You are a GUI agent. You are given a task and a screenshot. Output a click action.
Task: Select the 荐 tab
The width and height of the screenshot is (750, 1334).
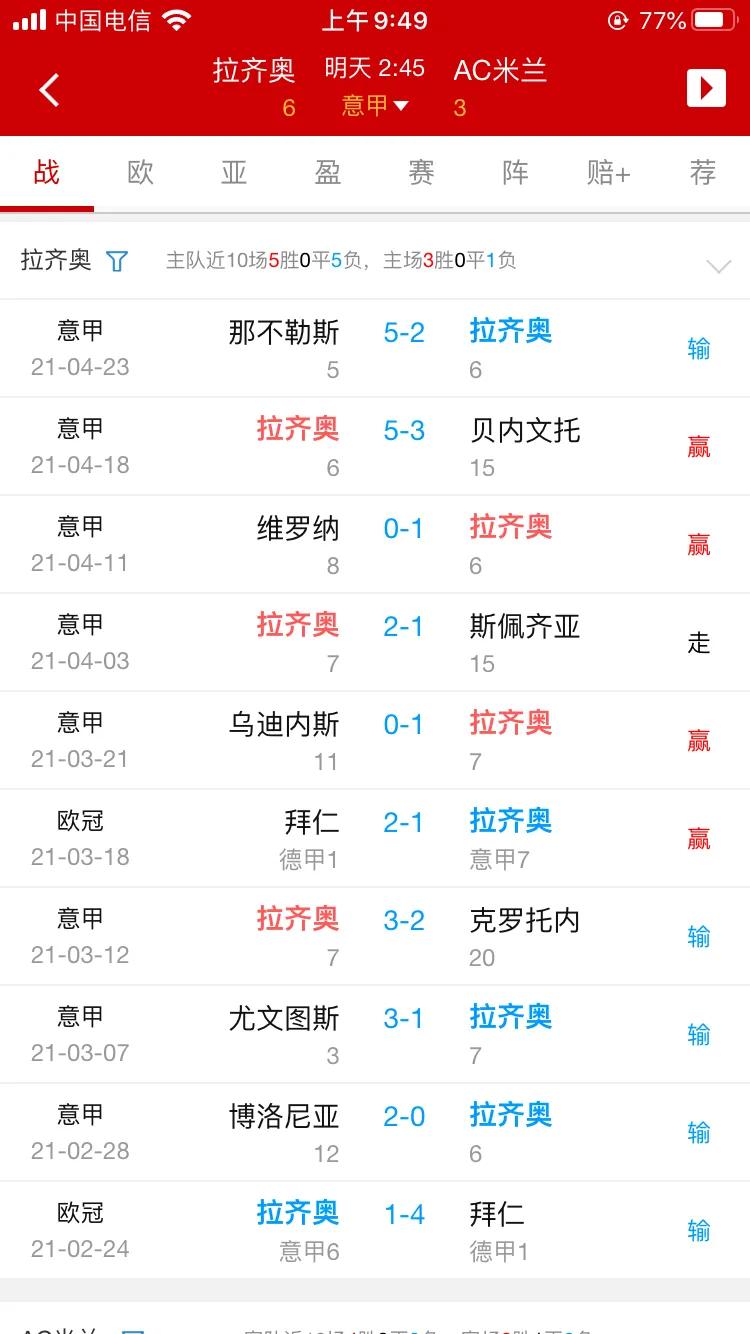click(701, 172)
